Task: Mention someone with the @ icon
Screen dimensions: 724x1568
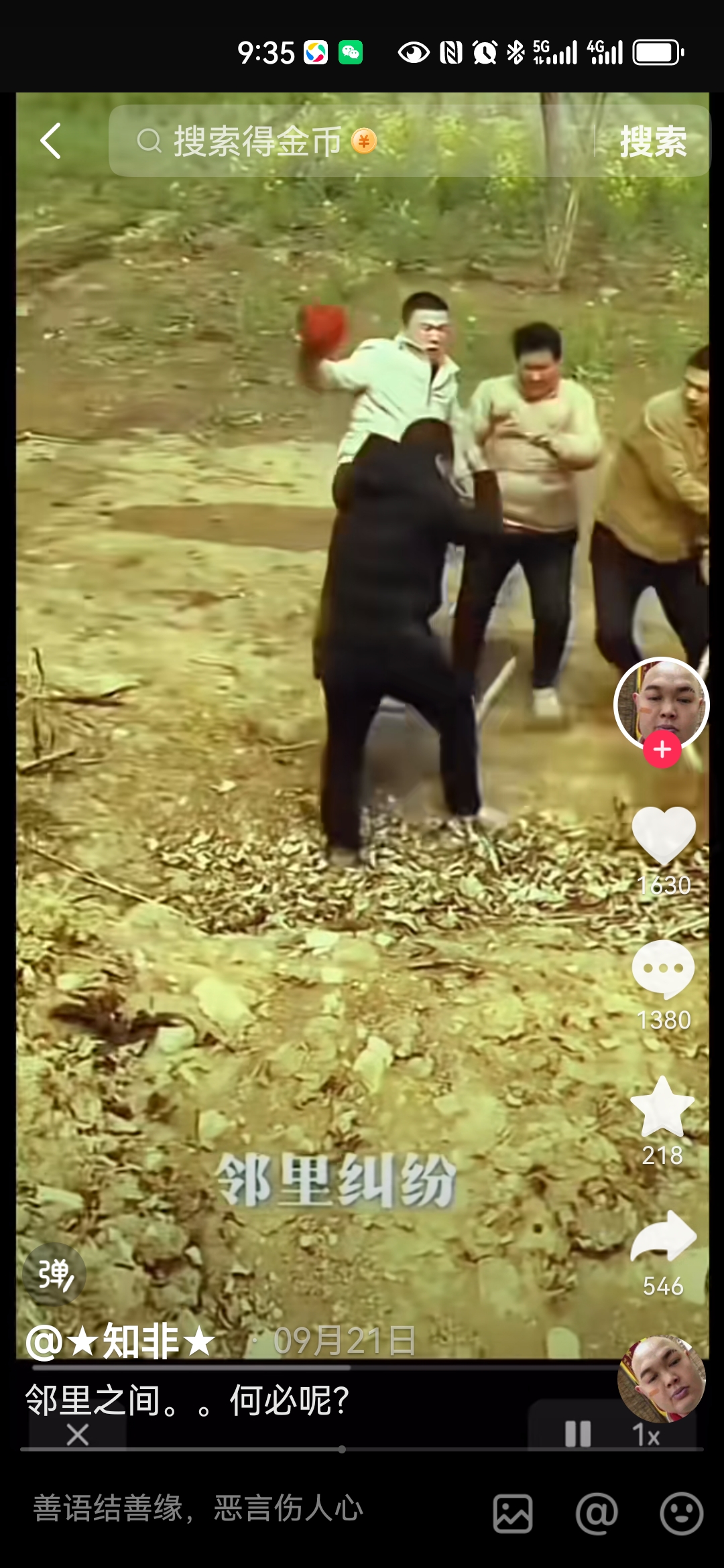Action: (597, 1512)
